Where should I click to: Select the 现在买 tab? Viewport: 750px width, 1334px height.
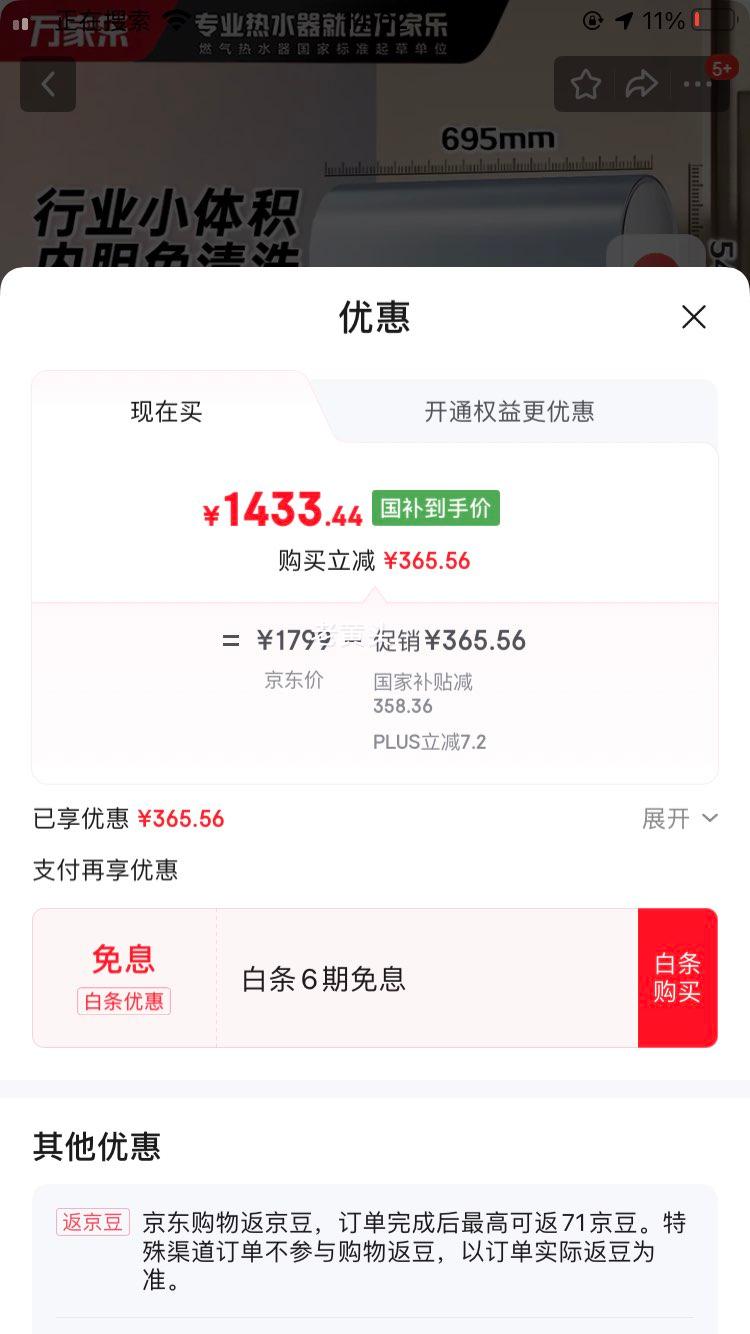[x=167, y=411]
